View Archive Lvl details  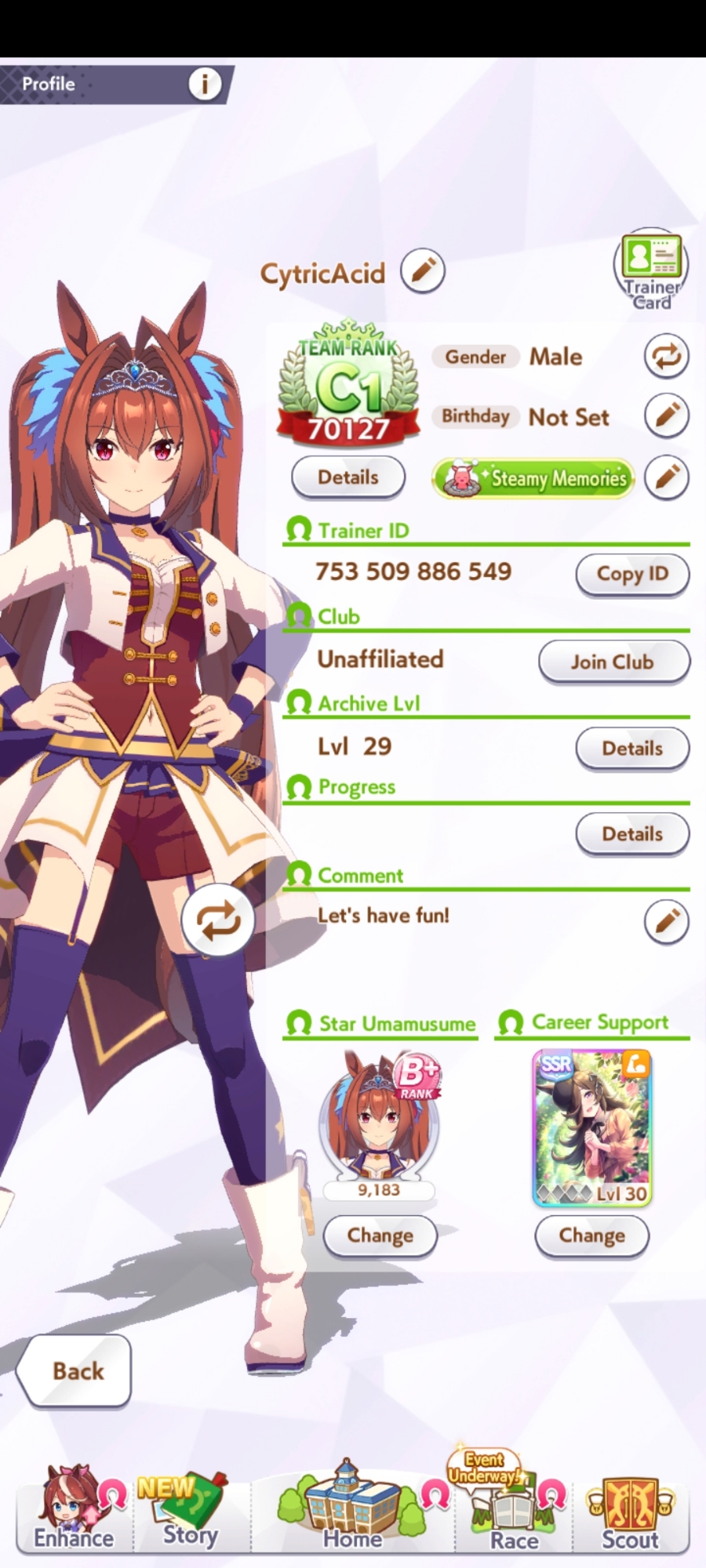pos(632,748)
